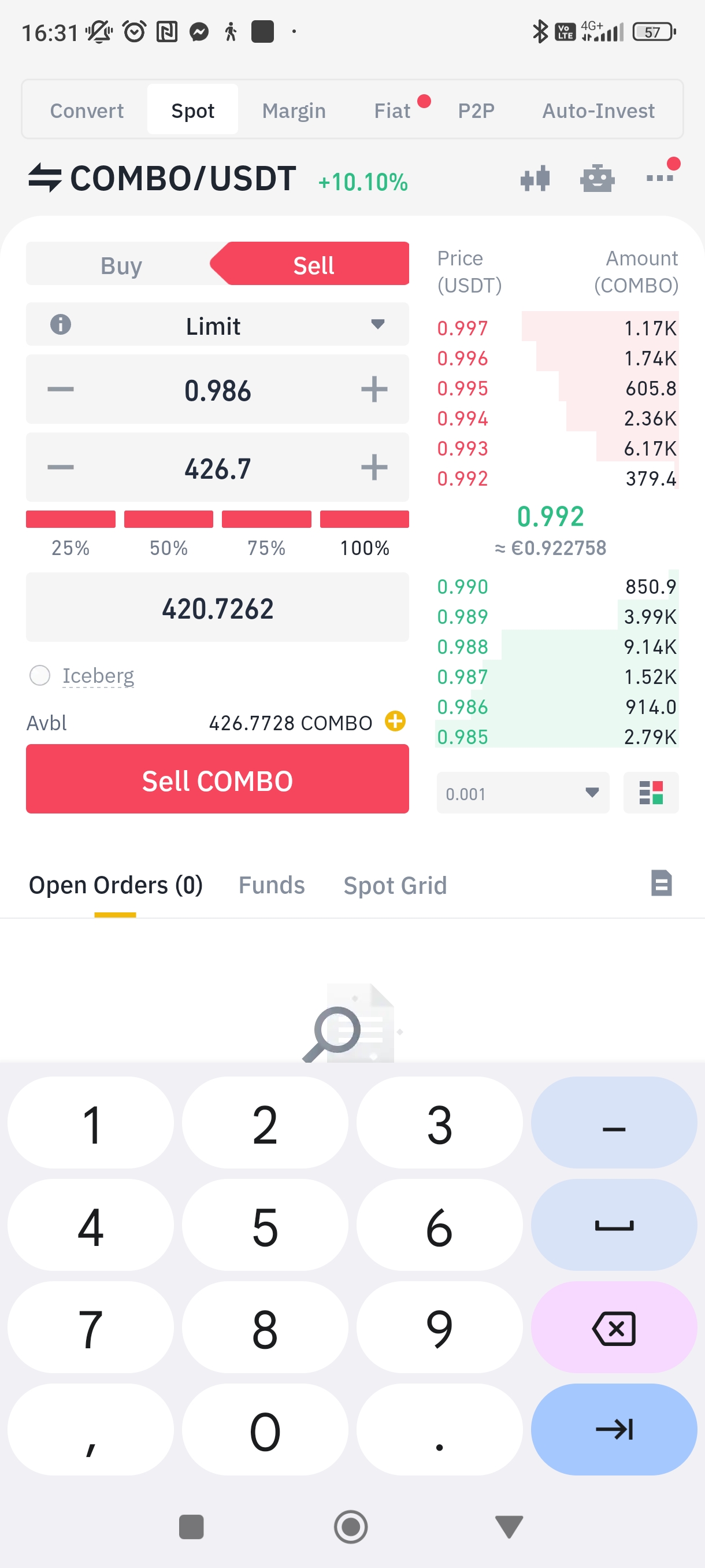The height and width of the screenshot is (1568, 705).
Task: Decrease the 426.7 amount with minus
Action: click(61, 468)
